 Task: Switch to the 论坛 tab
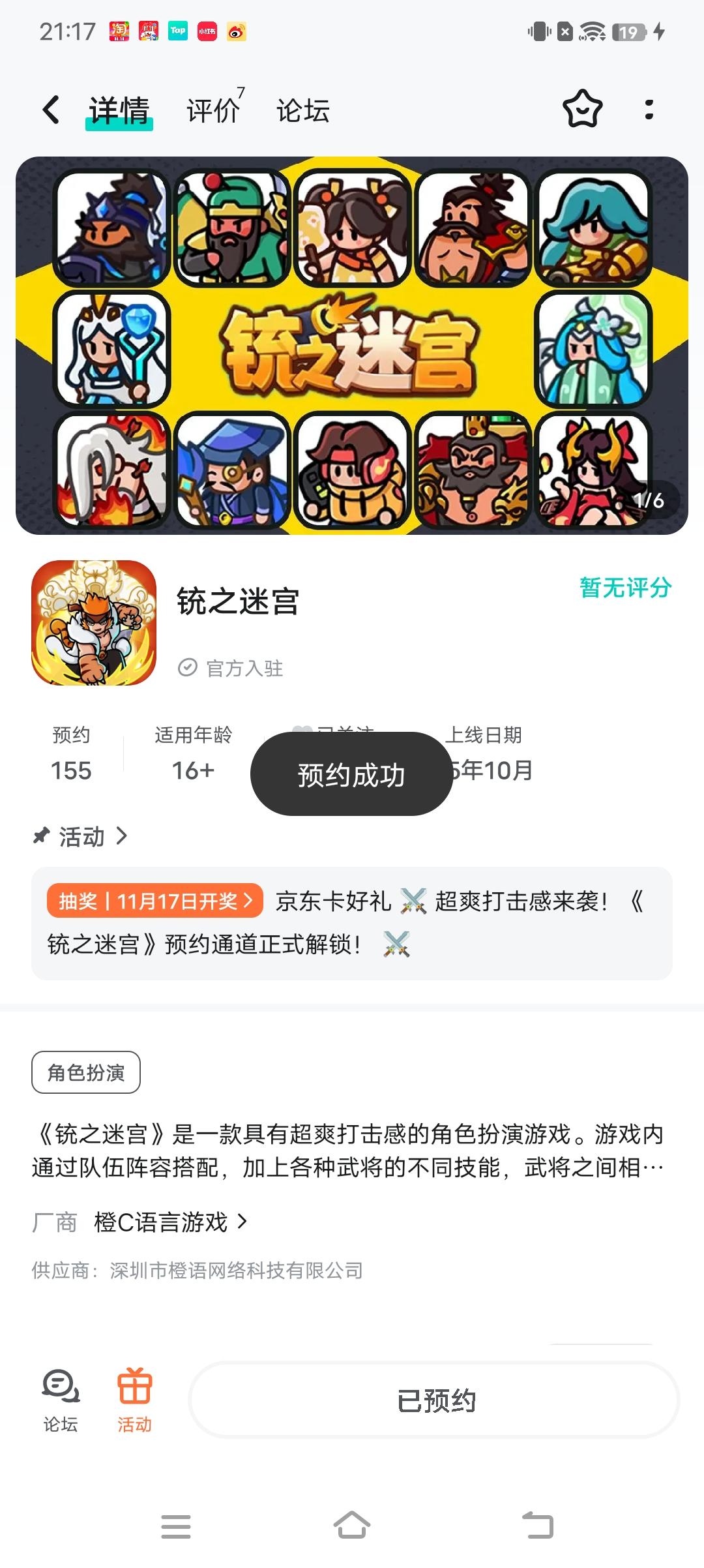302,111
